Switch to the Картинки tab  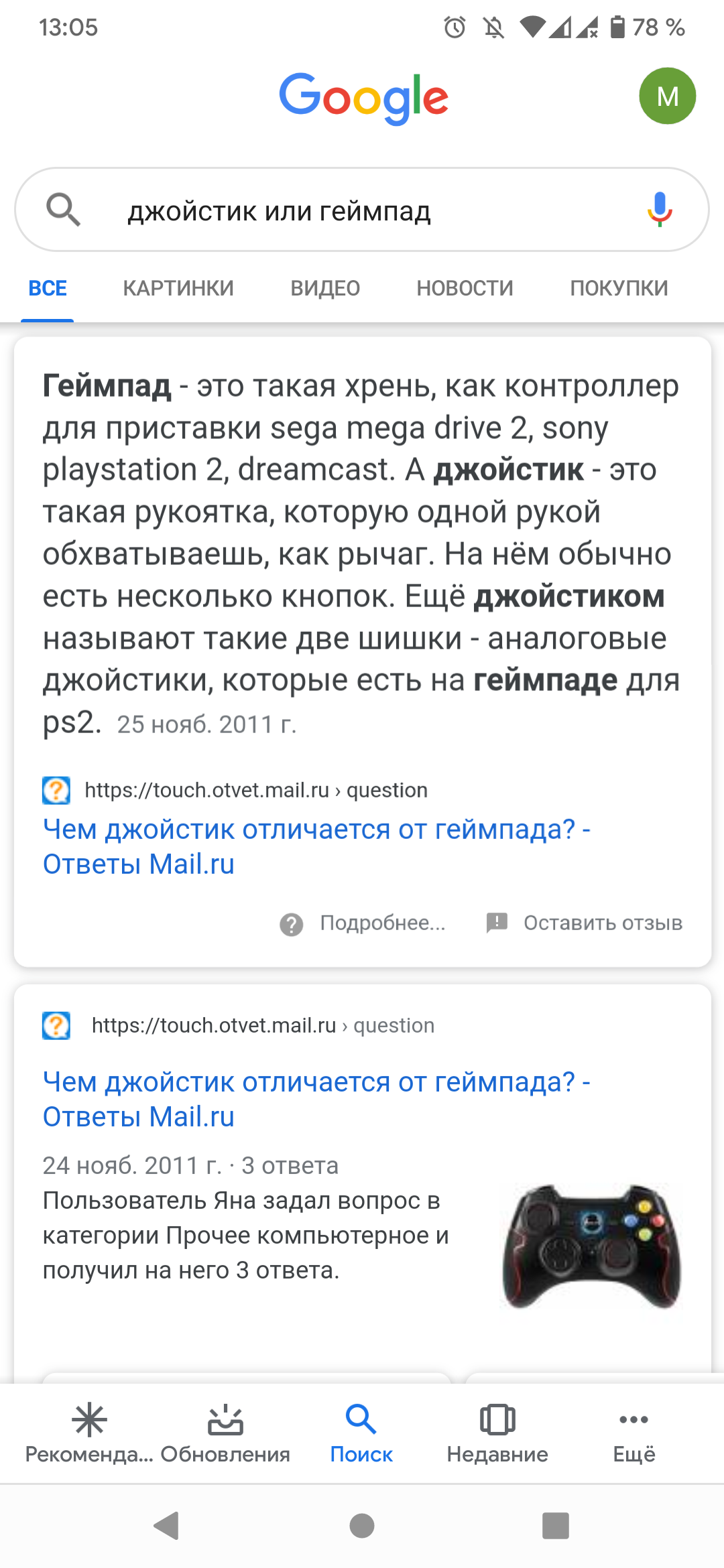point(178,288)
